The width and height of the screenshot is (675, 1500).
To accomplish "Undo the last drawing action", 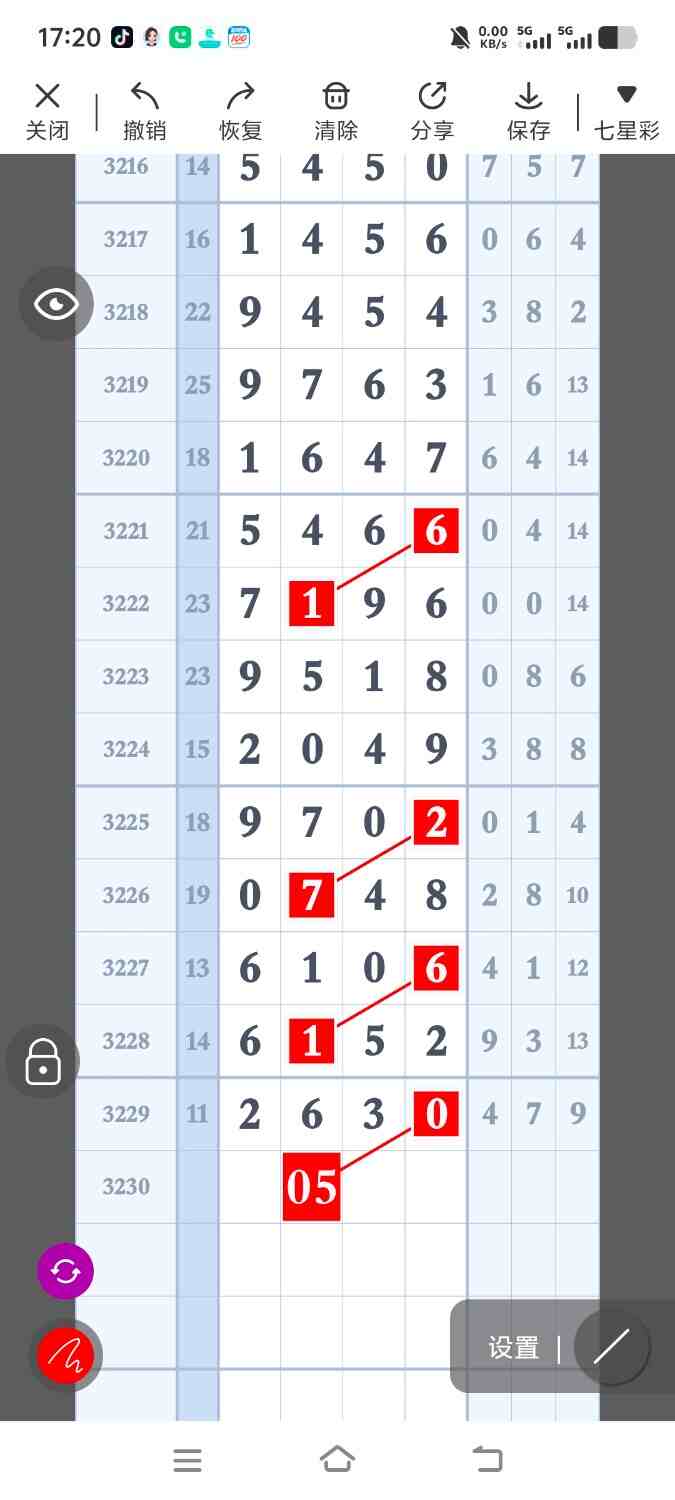I will tap(144, 111).
